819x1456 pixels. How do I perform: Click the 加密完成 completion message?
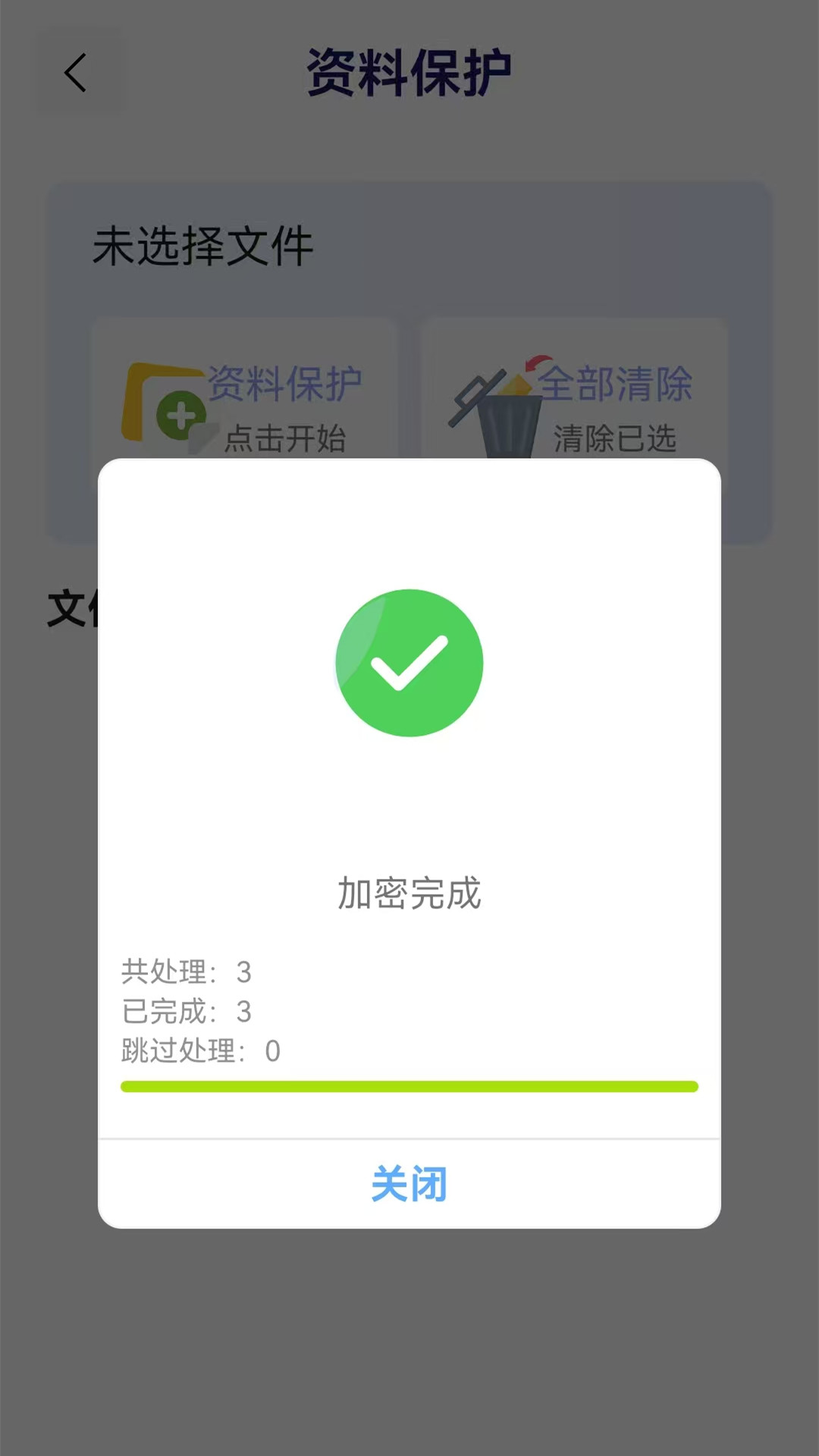[409, 895]
